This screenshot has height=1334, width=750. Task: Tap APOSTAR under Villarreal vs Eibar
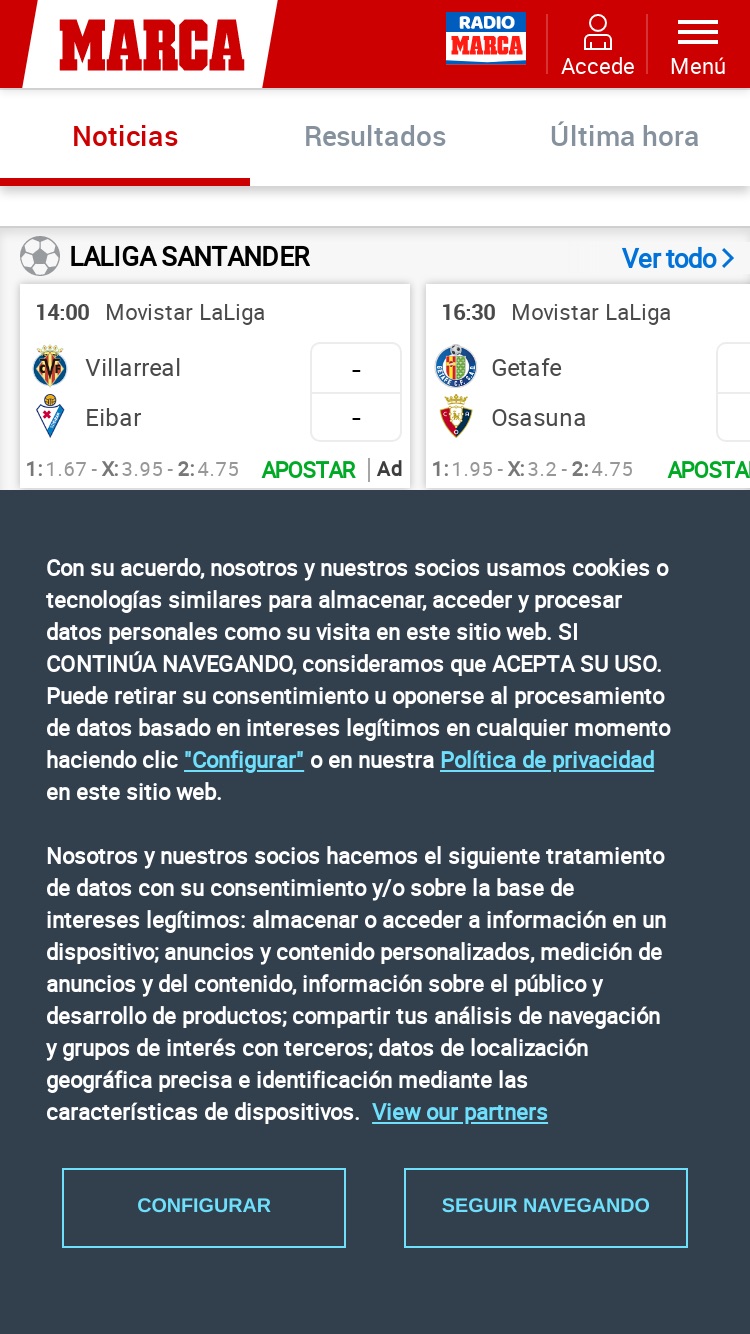(309, 470)
